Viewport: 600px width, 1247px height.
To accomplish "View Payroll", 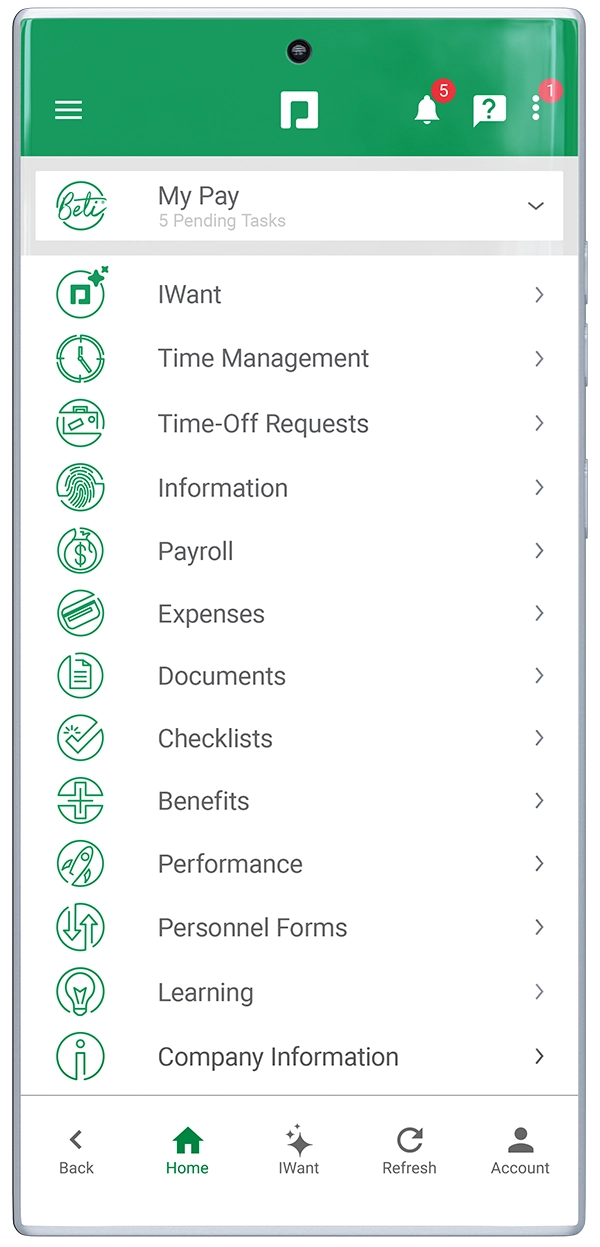I will coord(299,551).
